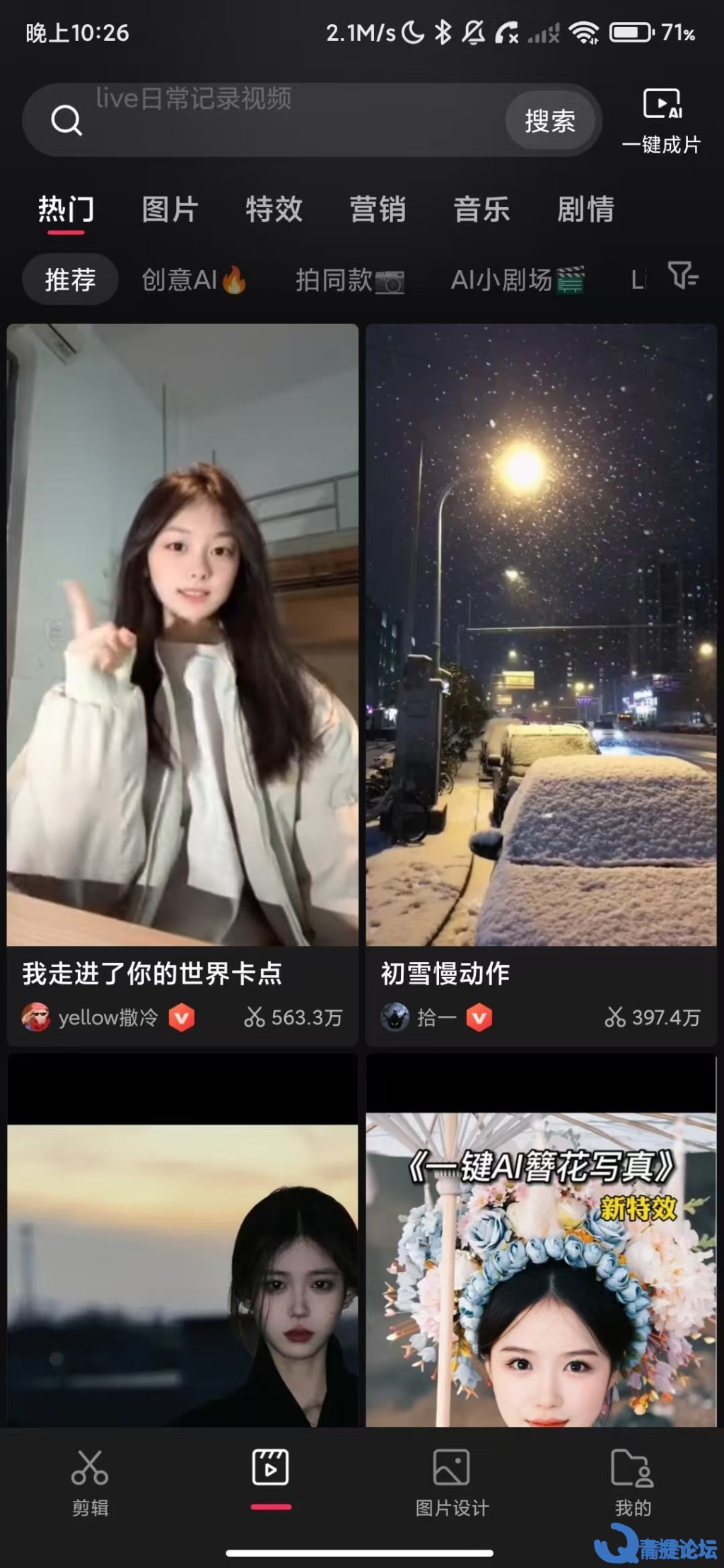Switch to the 特效 top tab

(x=274, y=209)
